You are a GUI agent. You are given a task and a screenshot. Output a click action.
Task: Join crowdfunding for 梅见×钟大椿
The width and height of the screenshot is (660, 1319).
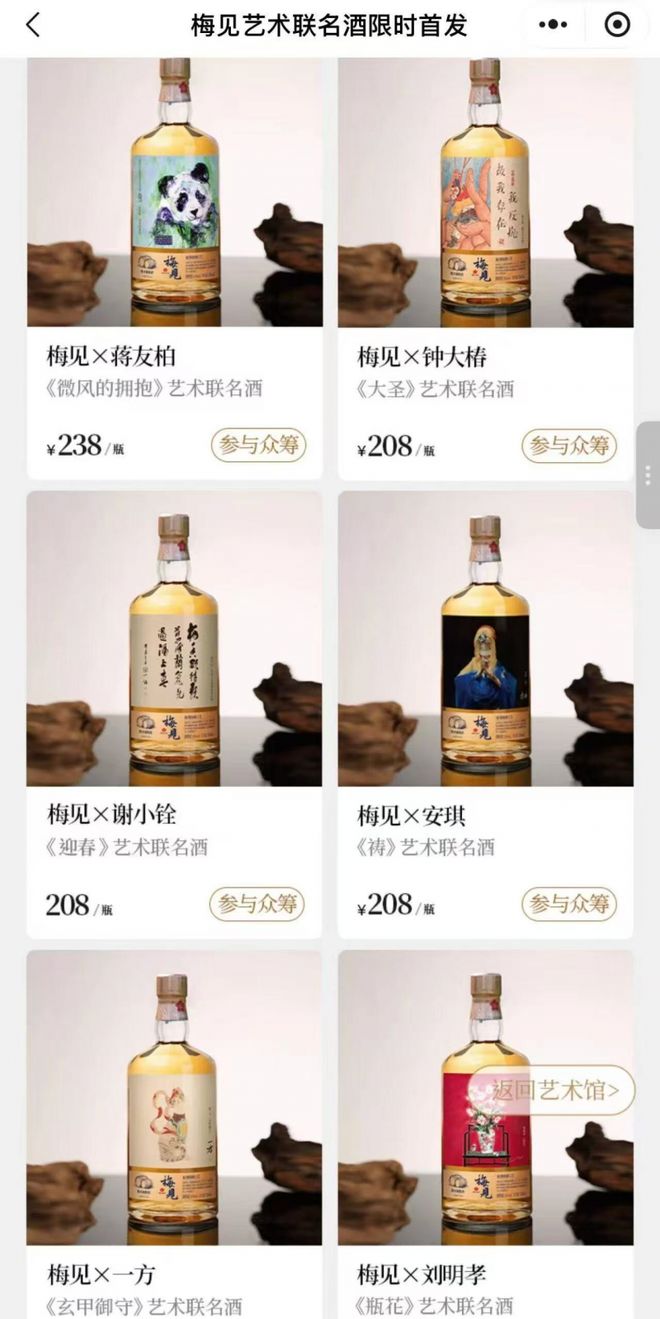click(569, 445)
